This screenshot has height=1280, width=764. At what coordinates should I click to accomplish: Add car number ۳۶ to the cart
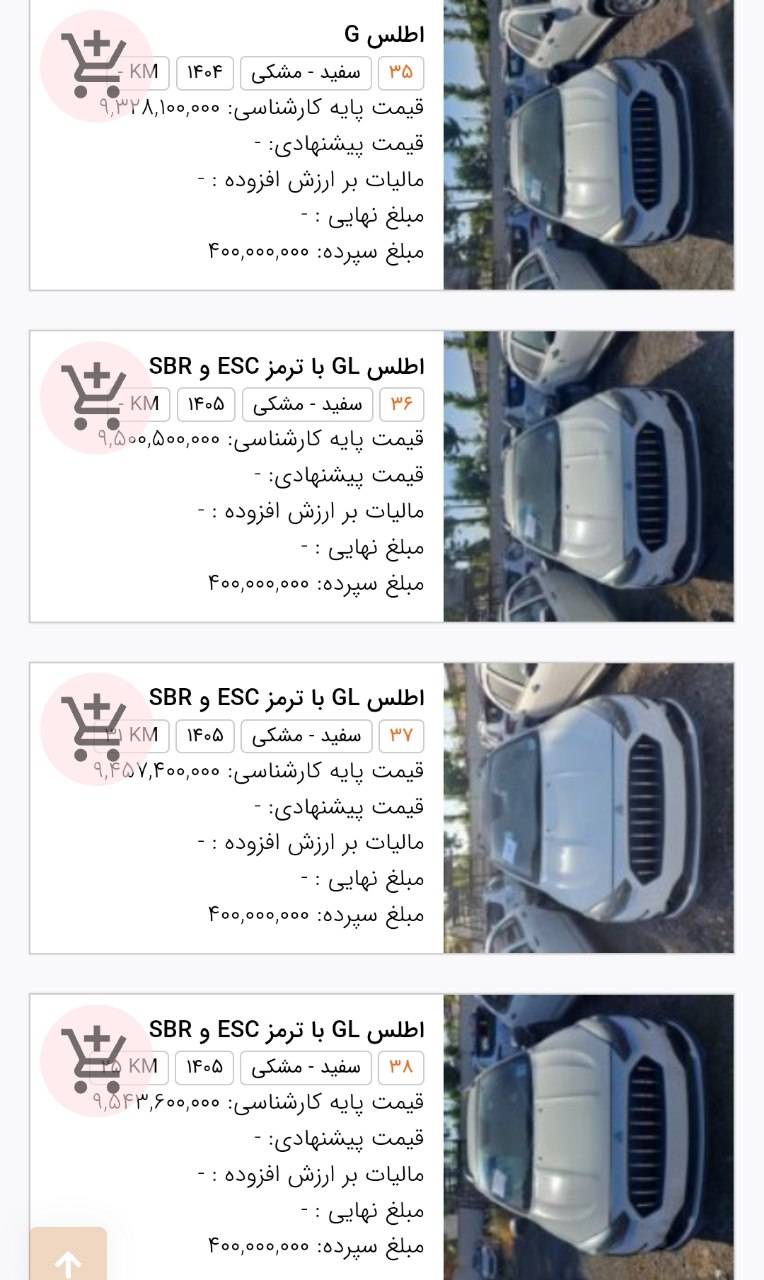(96, 397)
